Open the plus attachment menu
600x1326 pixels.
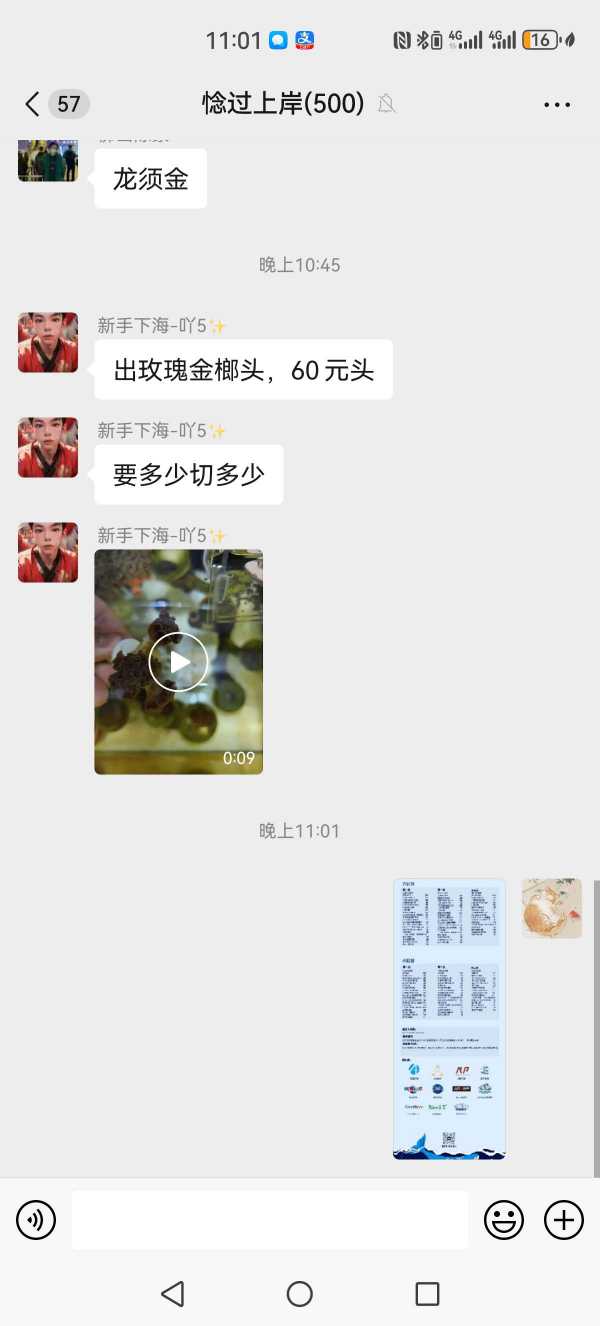click(563, 1220)
